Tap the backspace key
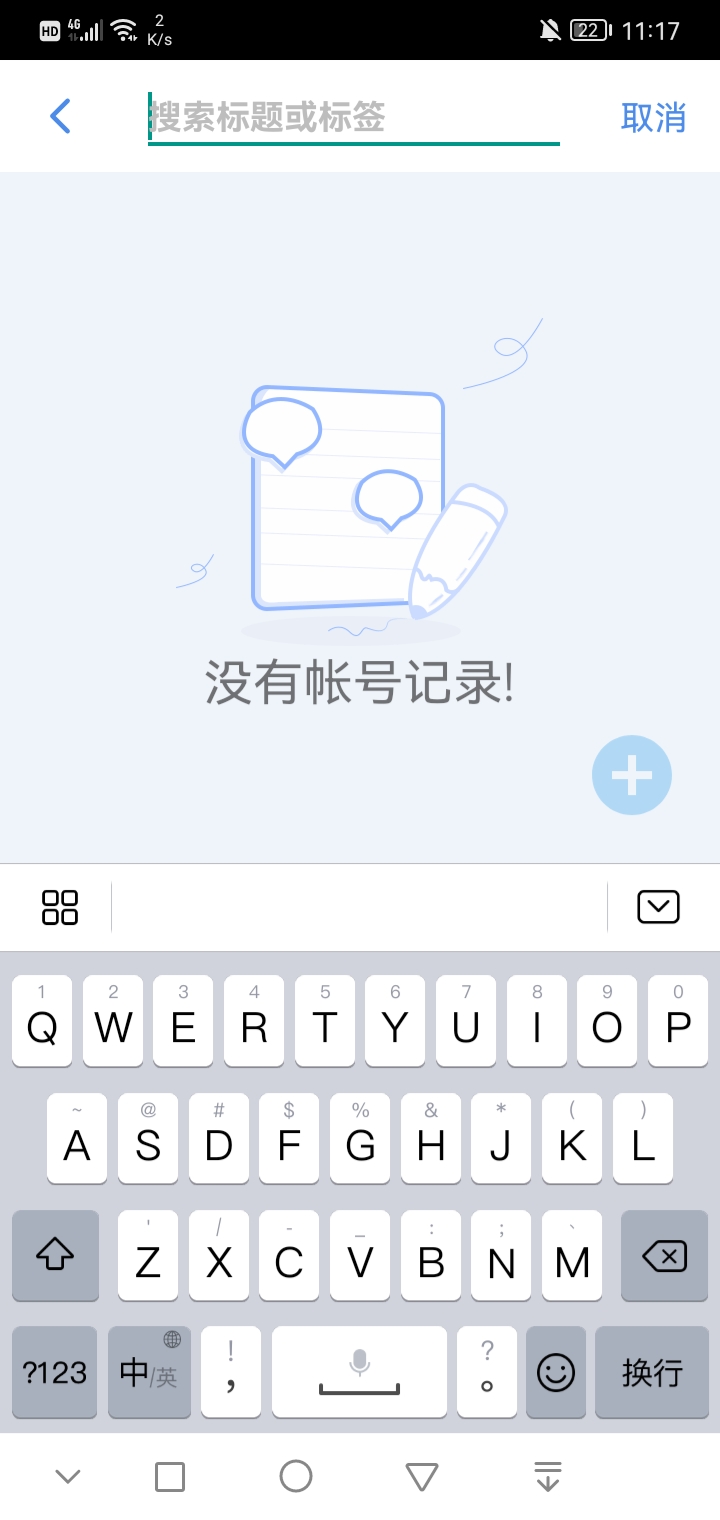 coord(664,1256)
